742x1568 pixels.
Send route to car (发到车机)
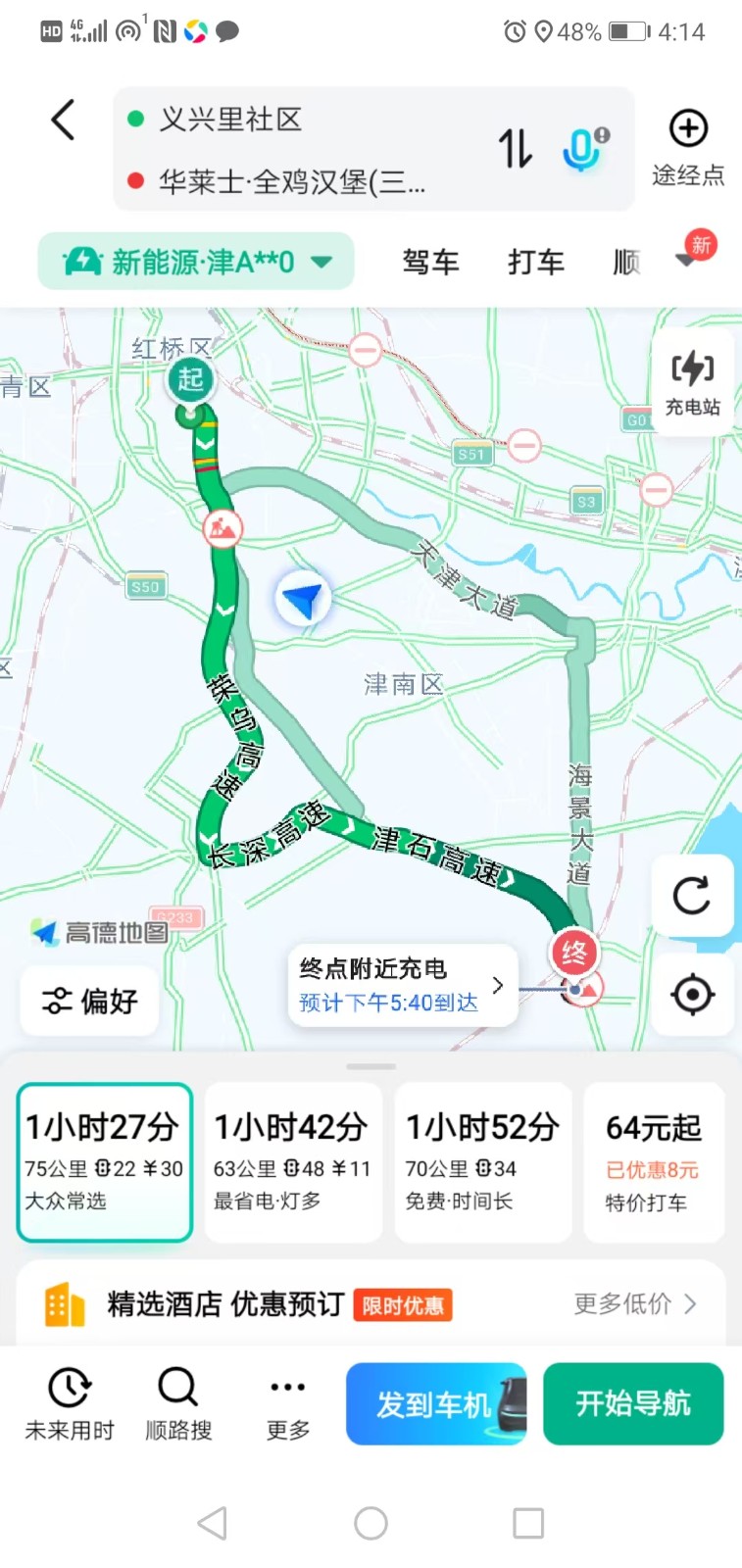(435, 1403)
